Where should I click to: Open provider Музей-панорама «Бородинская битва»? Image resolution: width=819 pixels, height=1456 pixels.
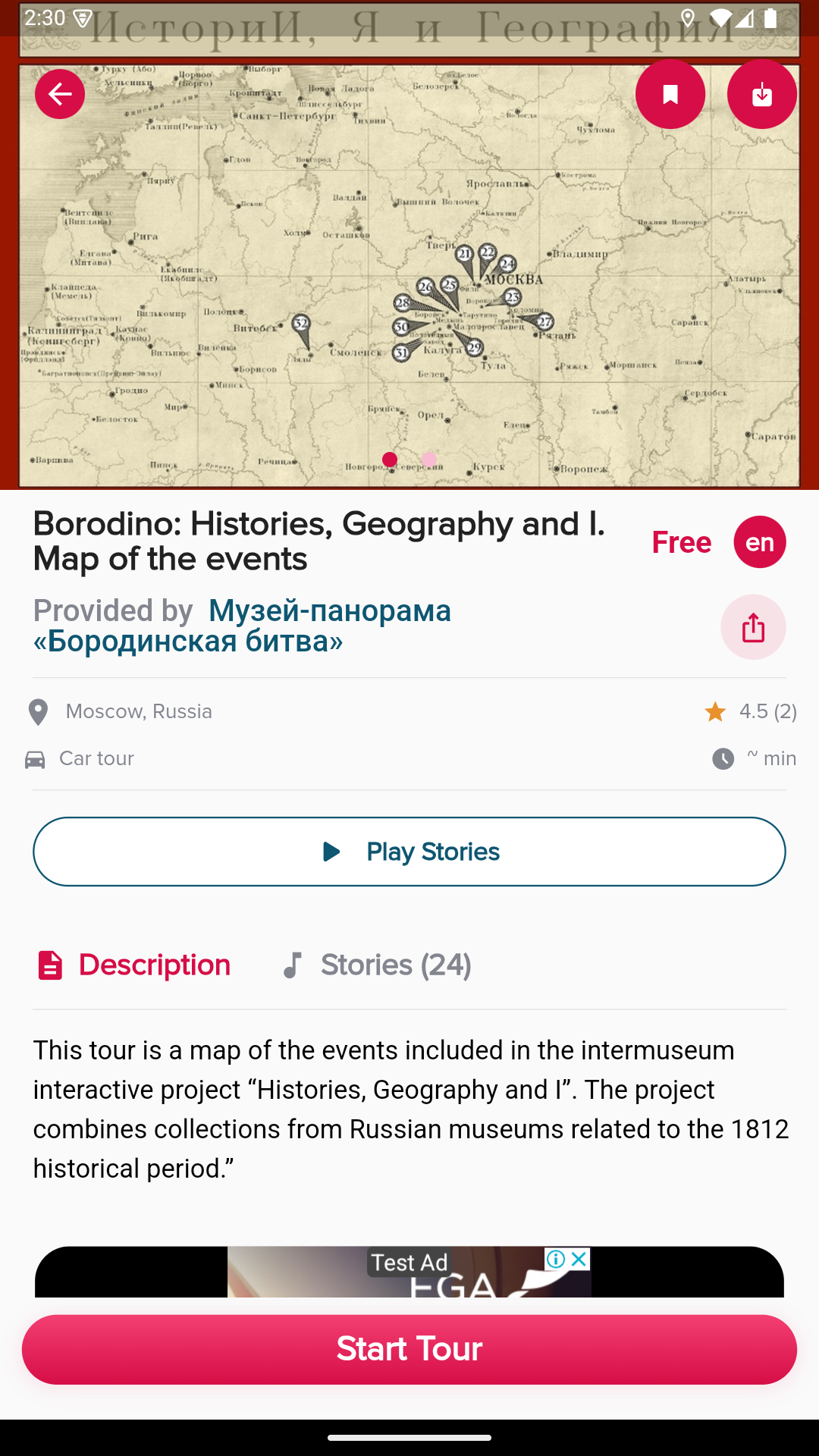pos(243,626)
